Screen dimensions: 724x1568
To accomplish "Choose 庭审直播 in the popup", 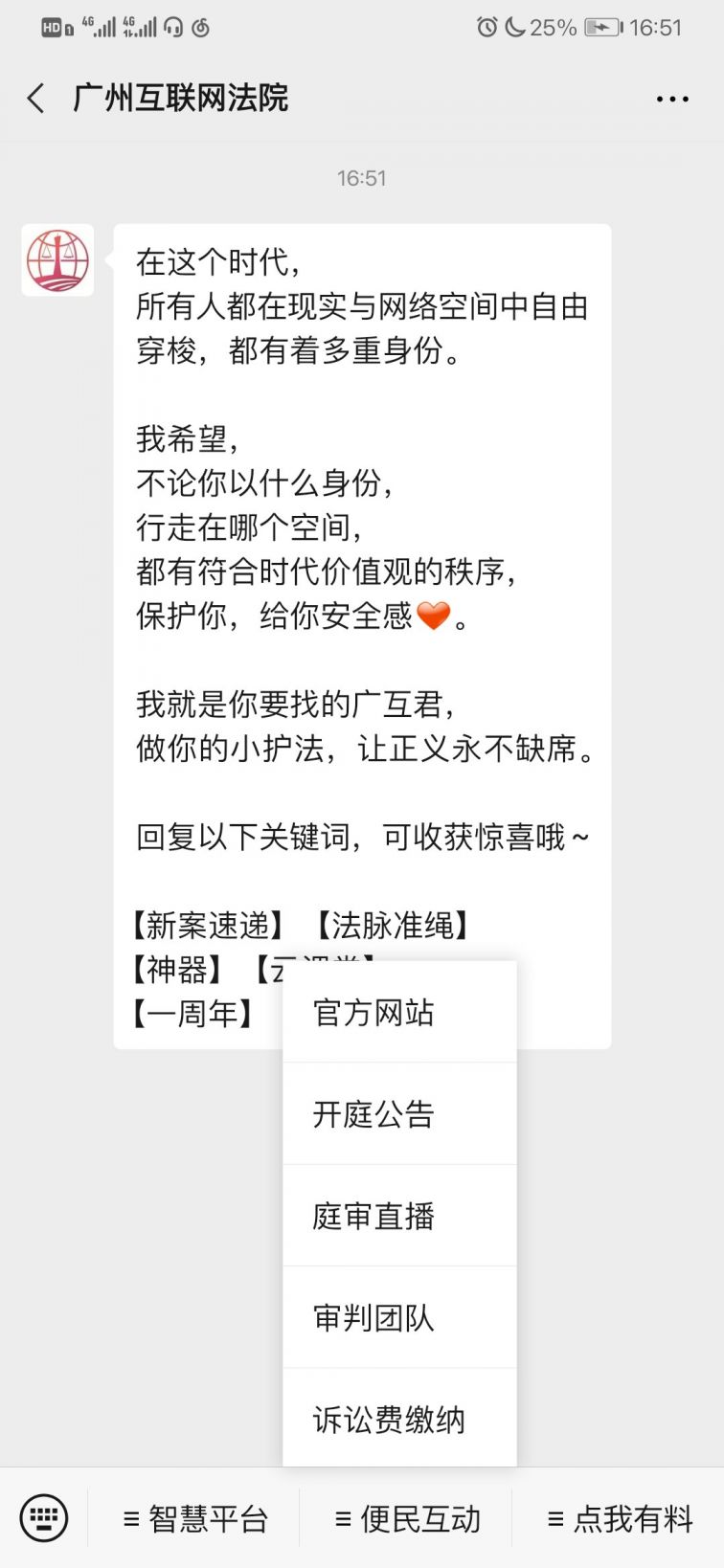I will [x=398, y=1216].
